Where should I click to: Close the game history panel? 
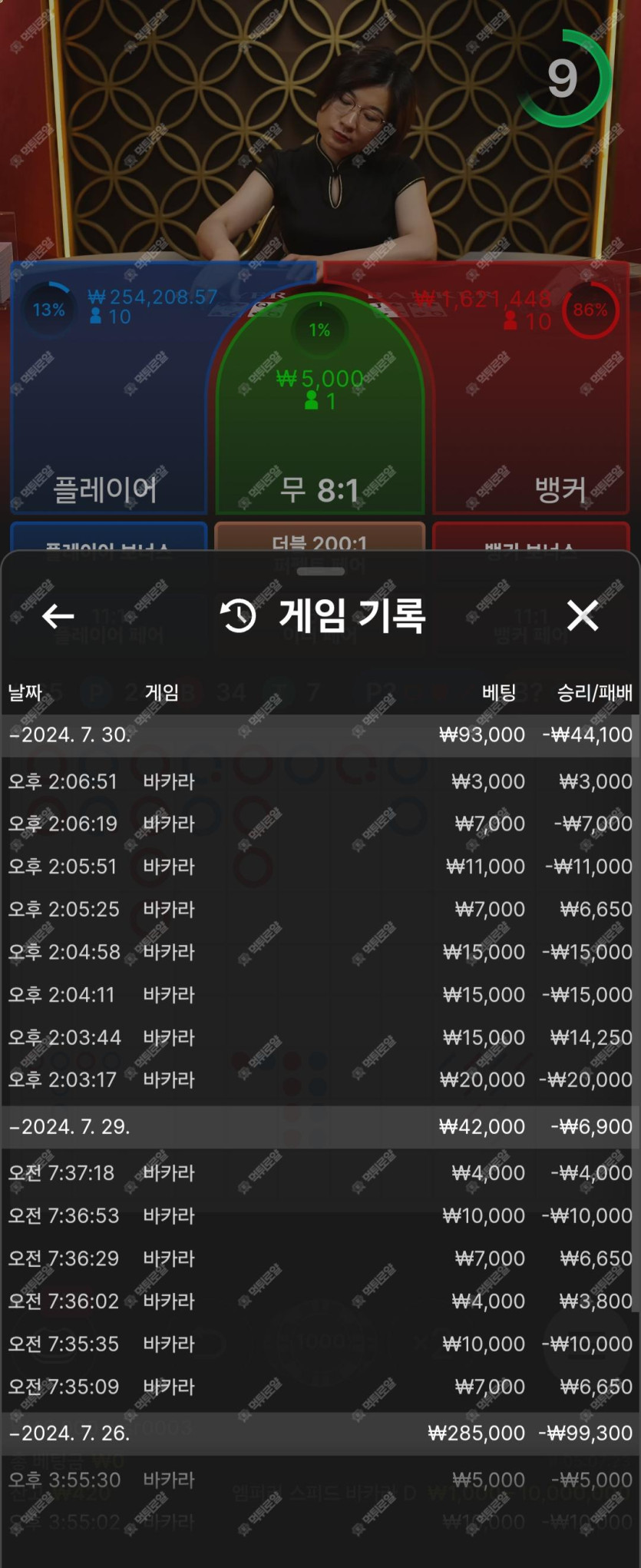click(x=582, y=615)
